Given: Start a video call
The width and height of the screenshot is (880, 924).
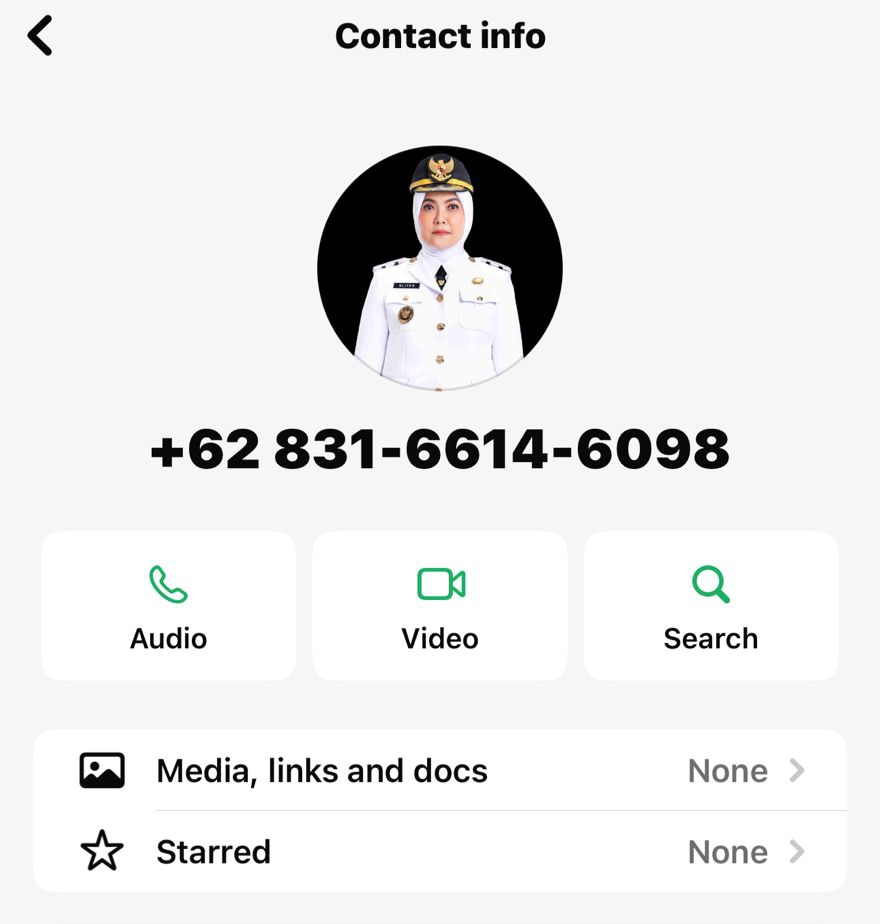Looking at the screenshot, I should [x=440, y=606].
